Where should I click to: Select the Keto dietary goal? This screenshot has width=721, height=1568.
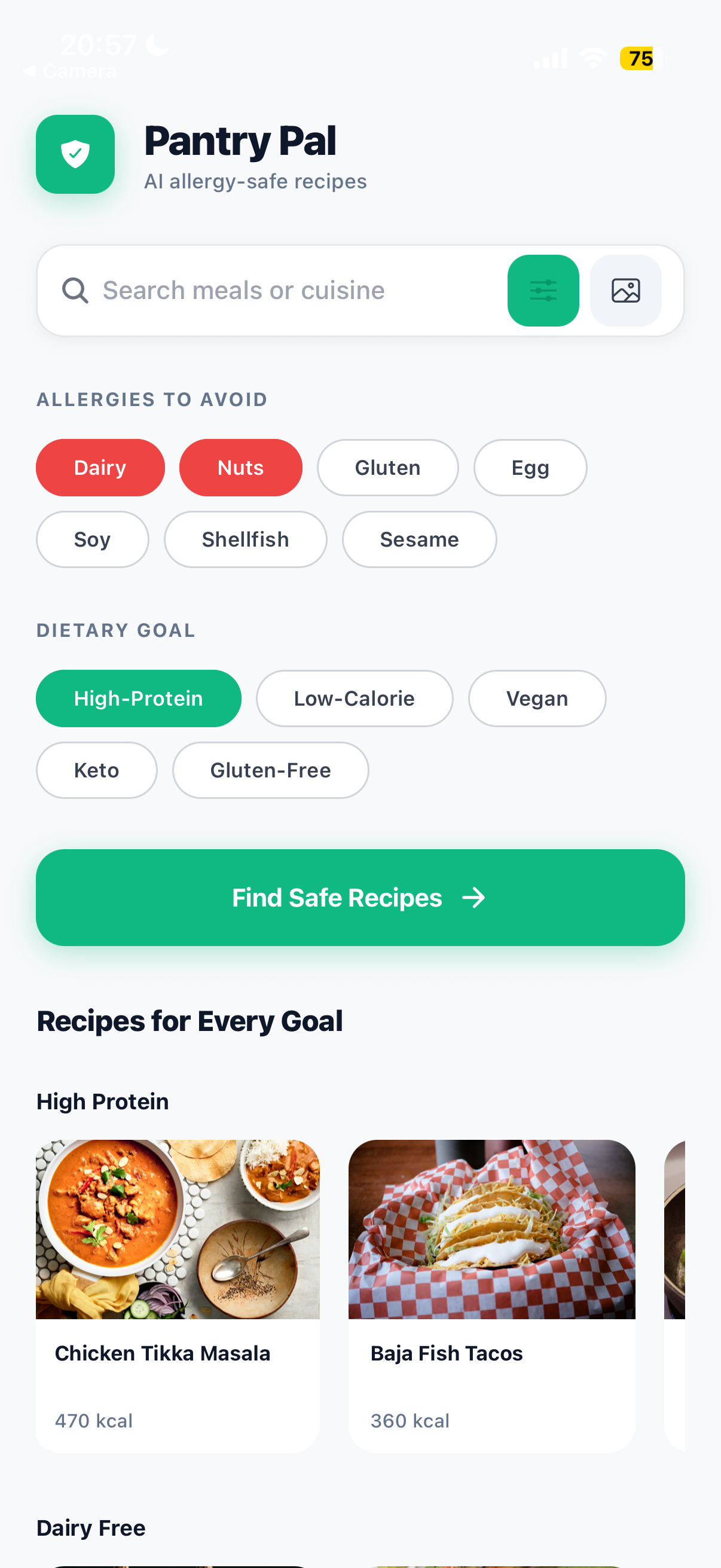pyautogui.click(x=96, y=770)
